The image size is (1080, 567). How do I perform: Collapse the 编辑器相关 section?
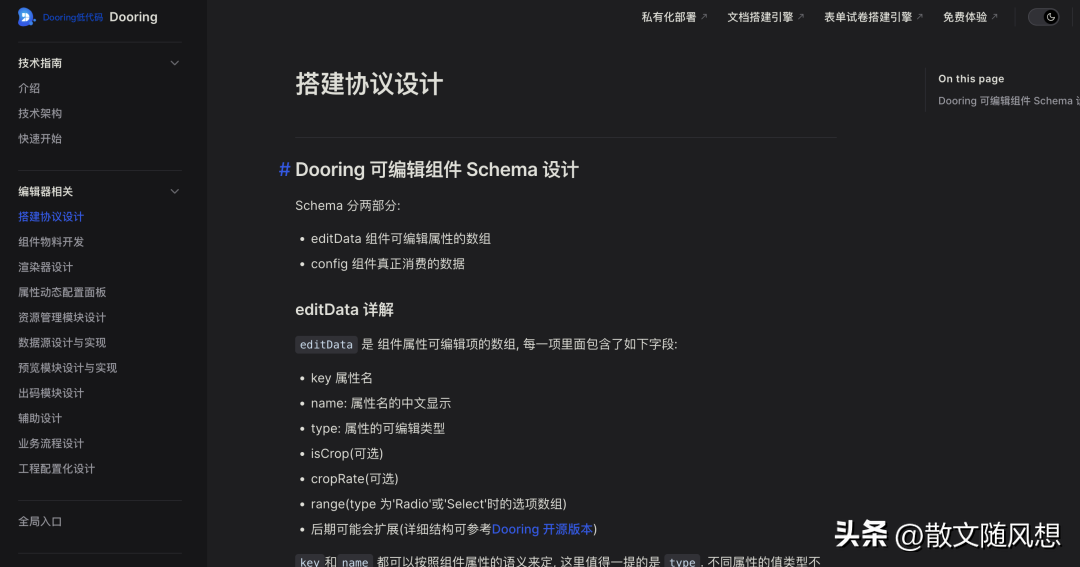point(174,191)
